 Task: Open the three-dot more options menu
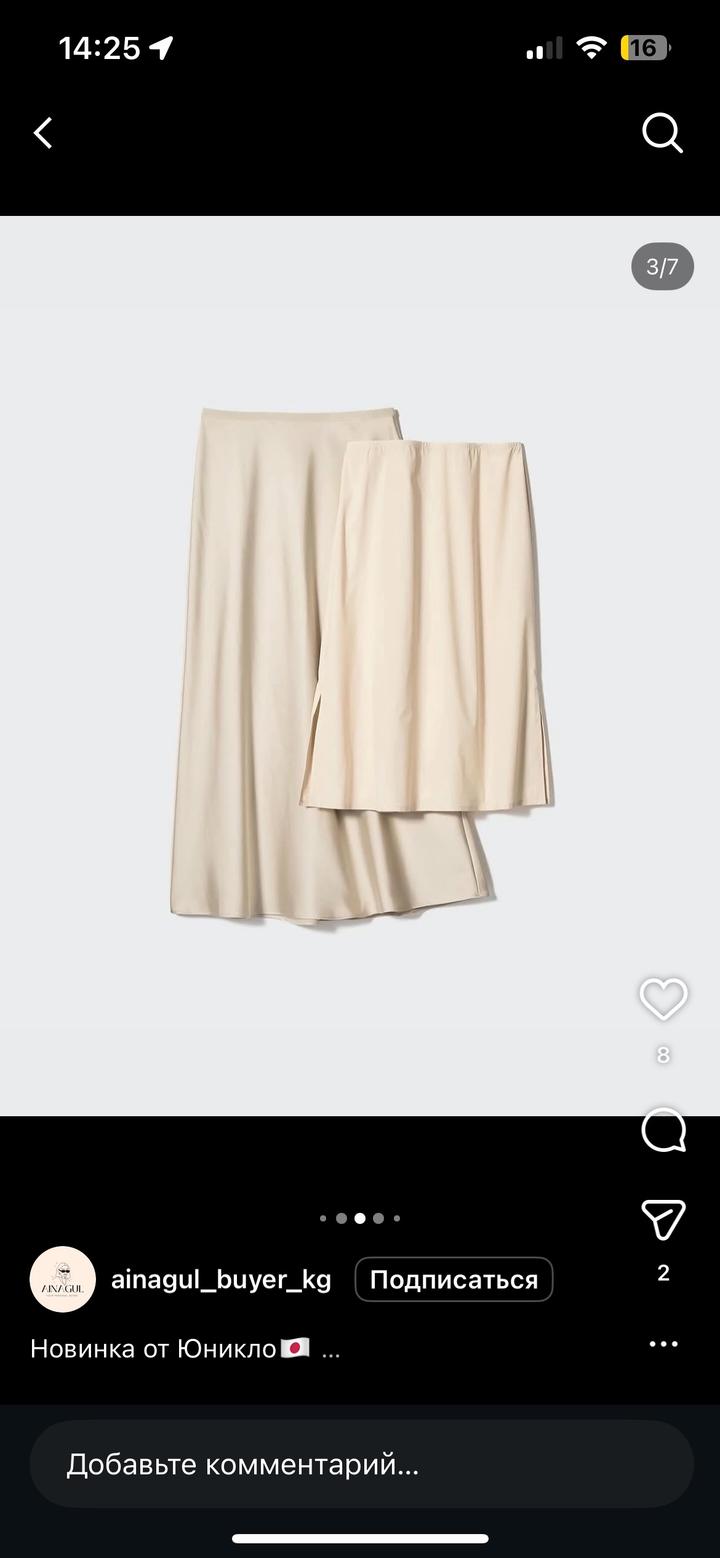(x=663, y=1344)
